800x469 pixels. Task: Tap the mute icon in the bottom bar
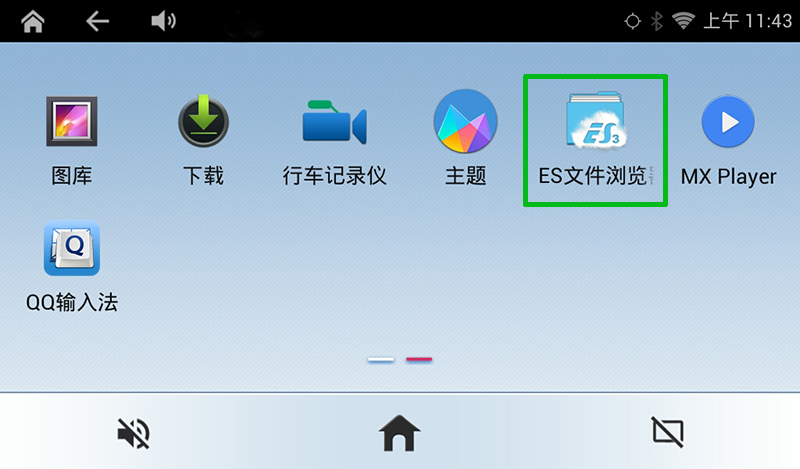[x=133, y=432]
